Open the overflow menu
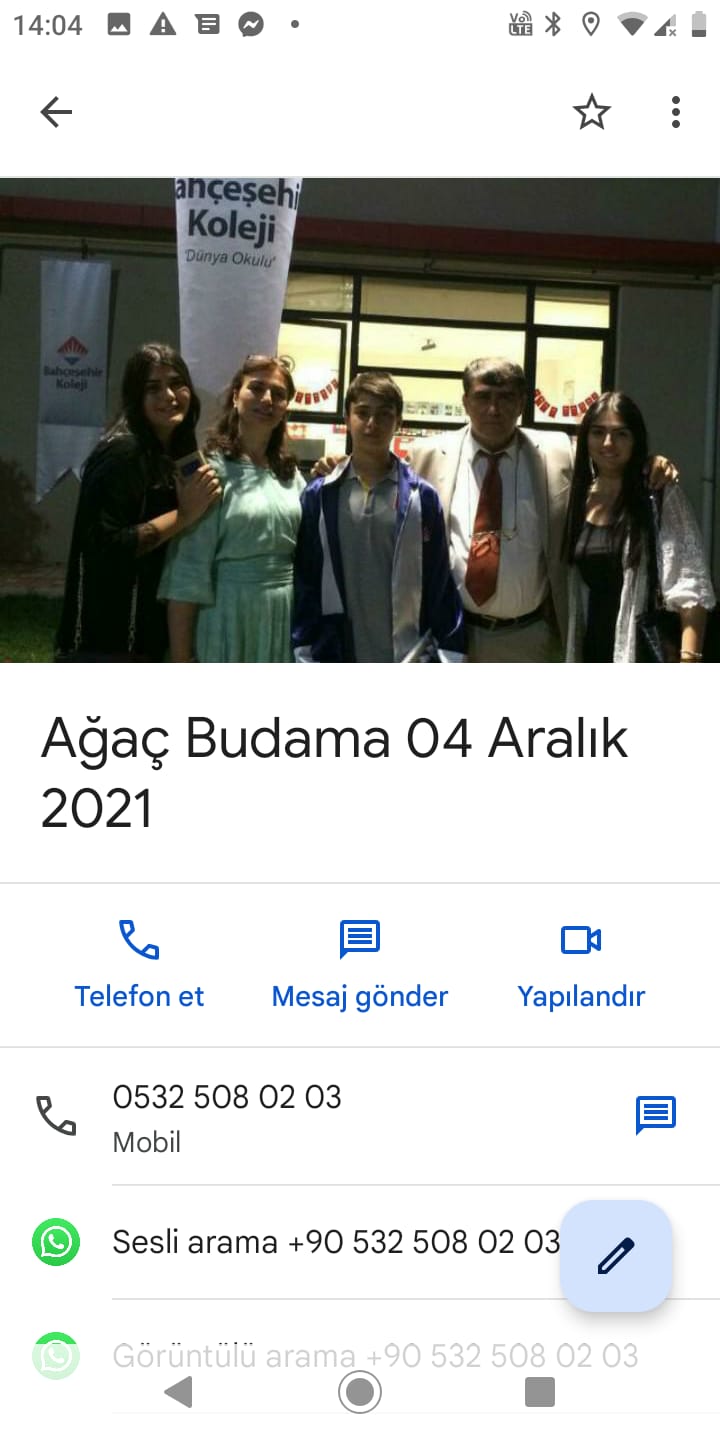Viewport: 720px width, 1440px height. point(676,112)
